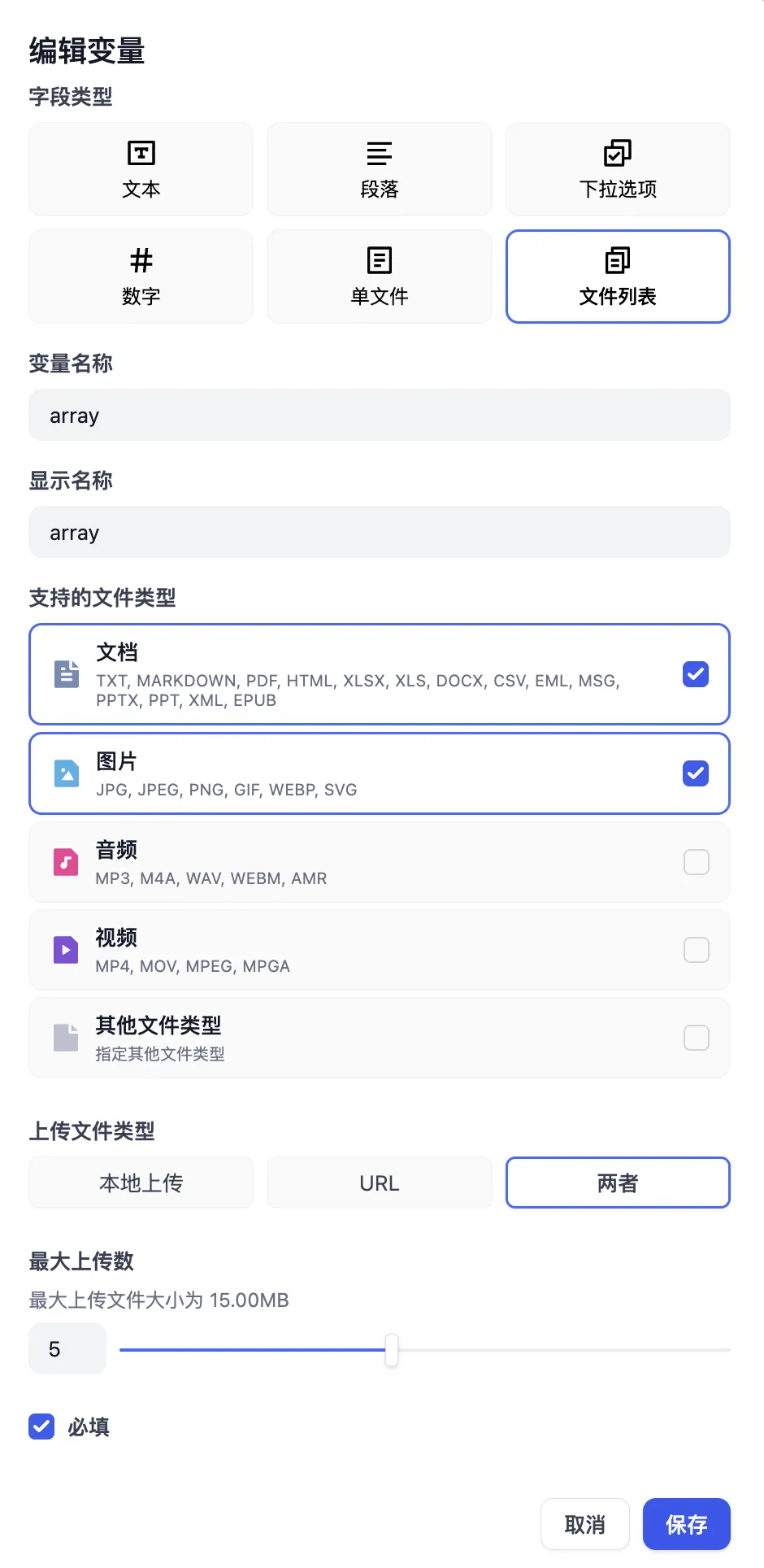Select the 文本 field type

[x=141, y=169]
